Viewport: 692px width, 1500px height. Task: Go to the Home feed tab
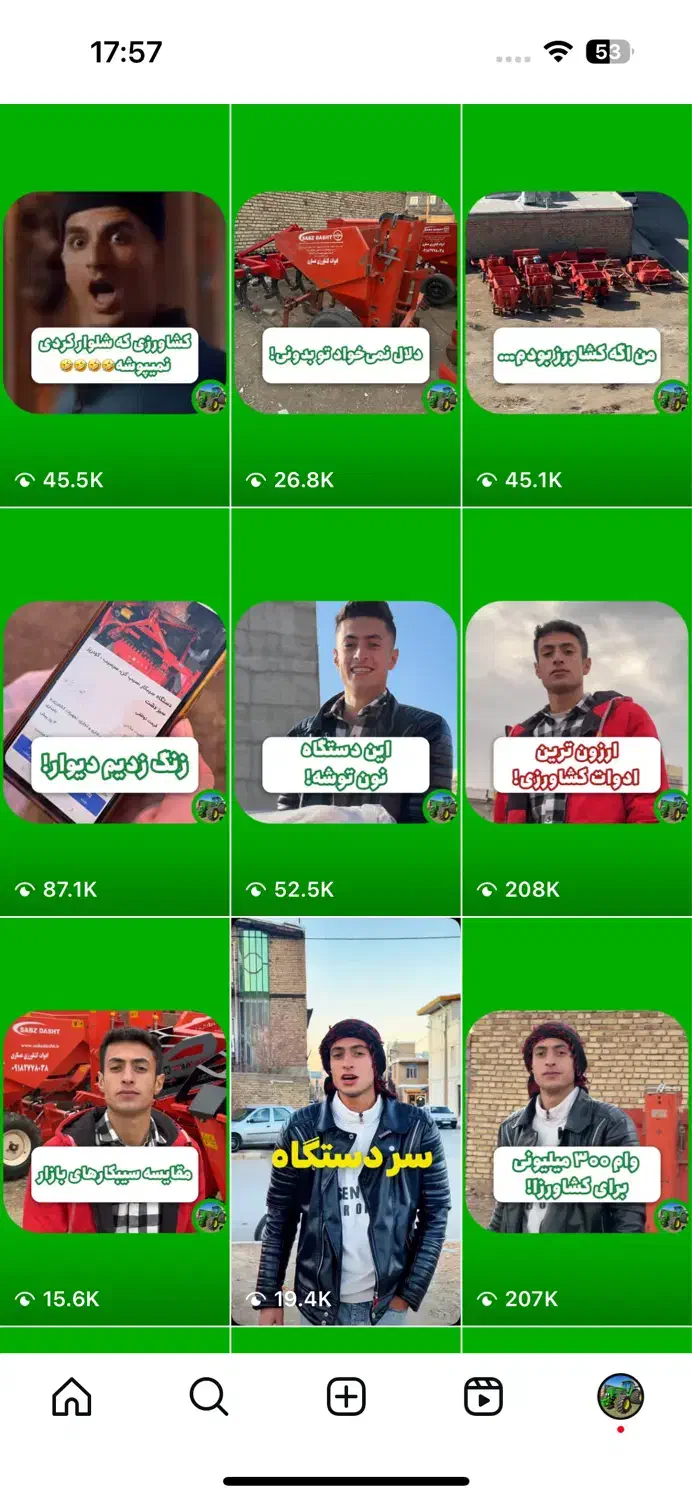point(71,1397)
